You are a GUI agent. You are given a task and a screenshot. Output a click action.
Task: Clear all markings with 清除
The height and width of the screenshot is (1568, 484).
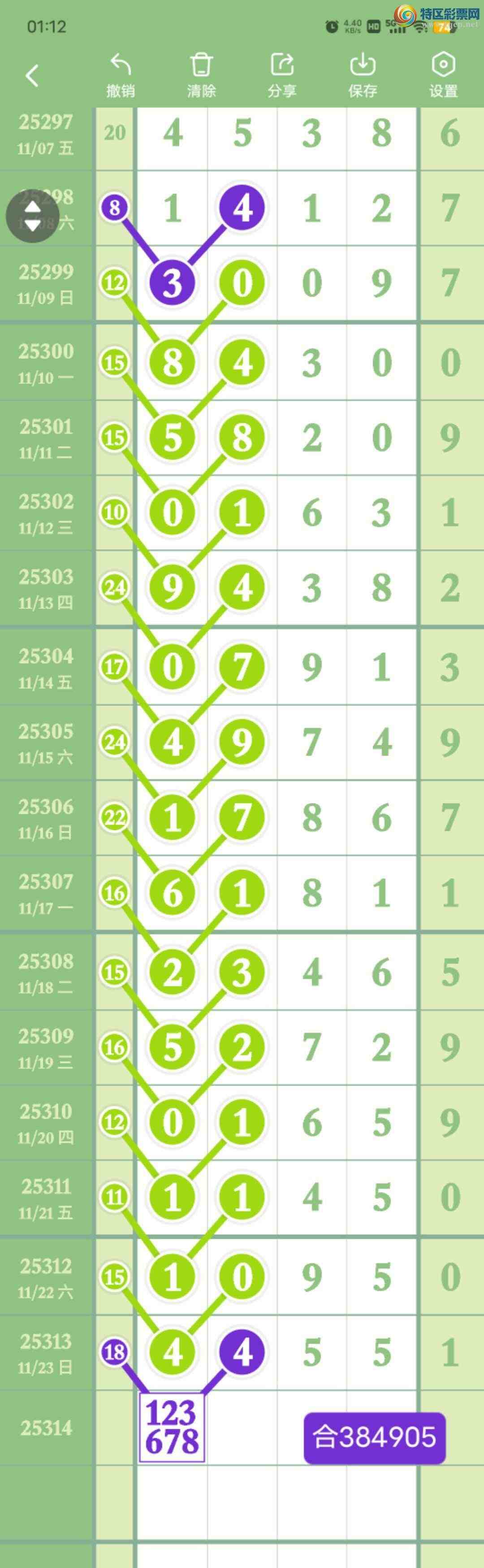[x=201, y=75]
